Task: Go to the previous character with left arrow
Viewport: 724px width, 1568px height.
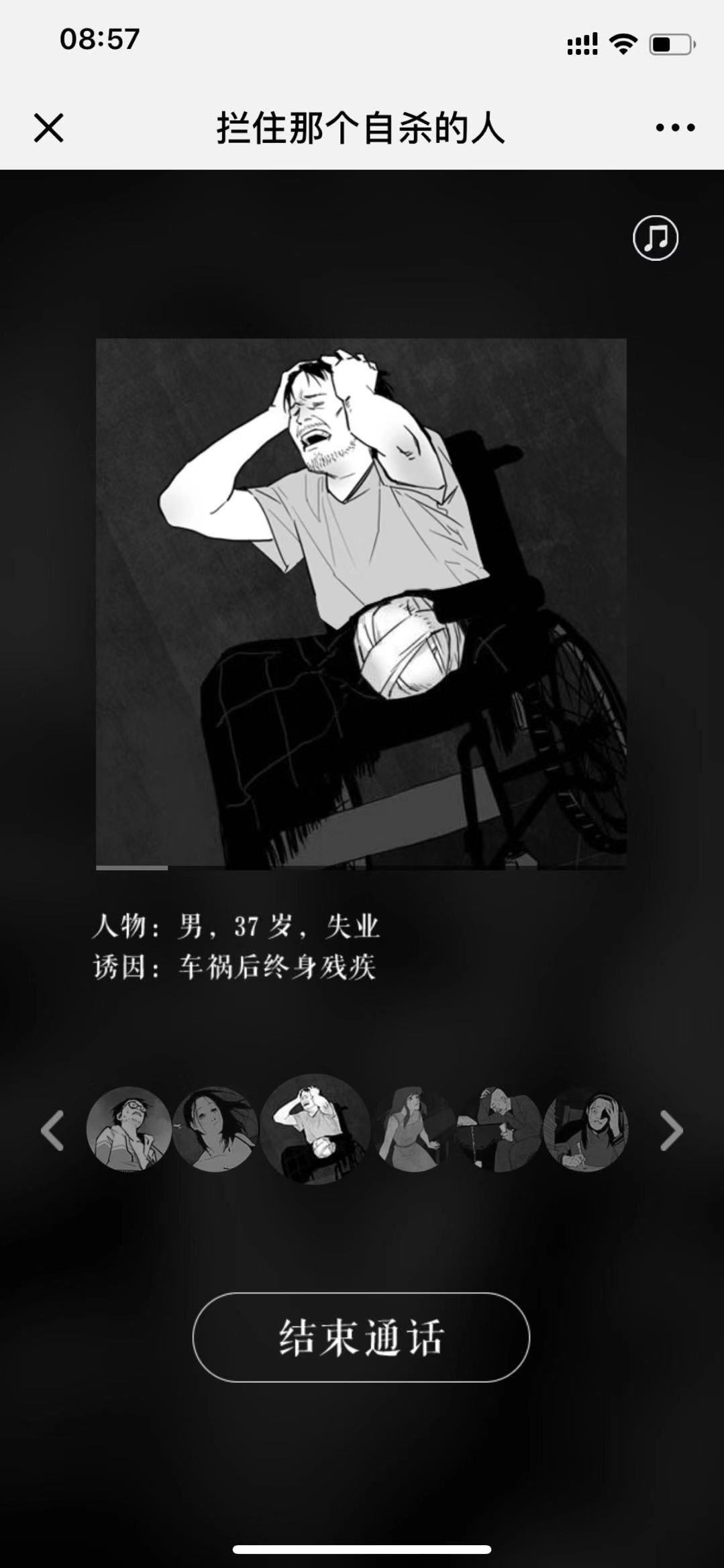Action: [52, 1131]
